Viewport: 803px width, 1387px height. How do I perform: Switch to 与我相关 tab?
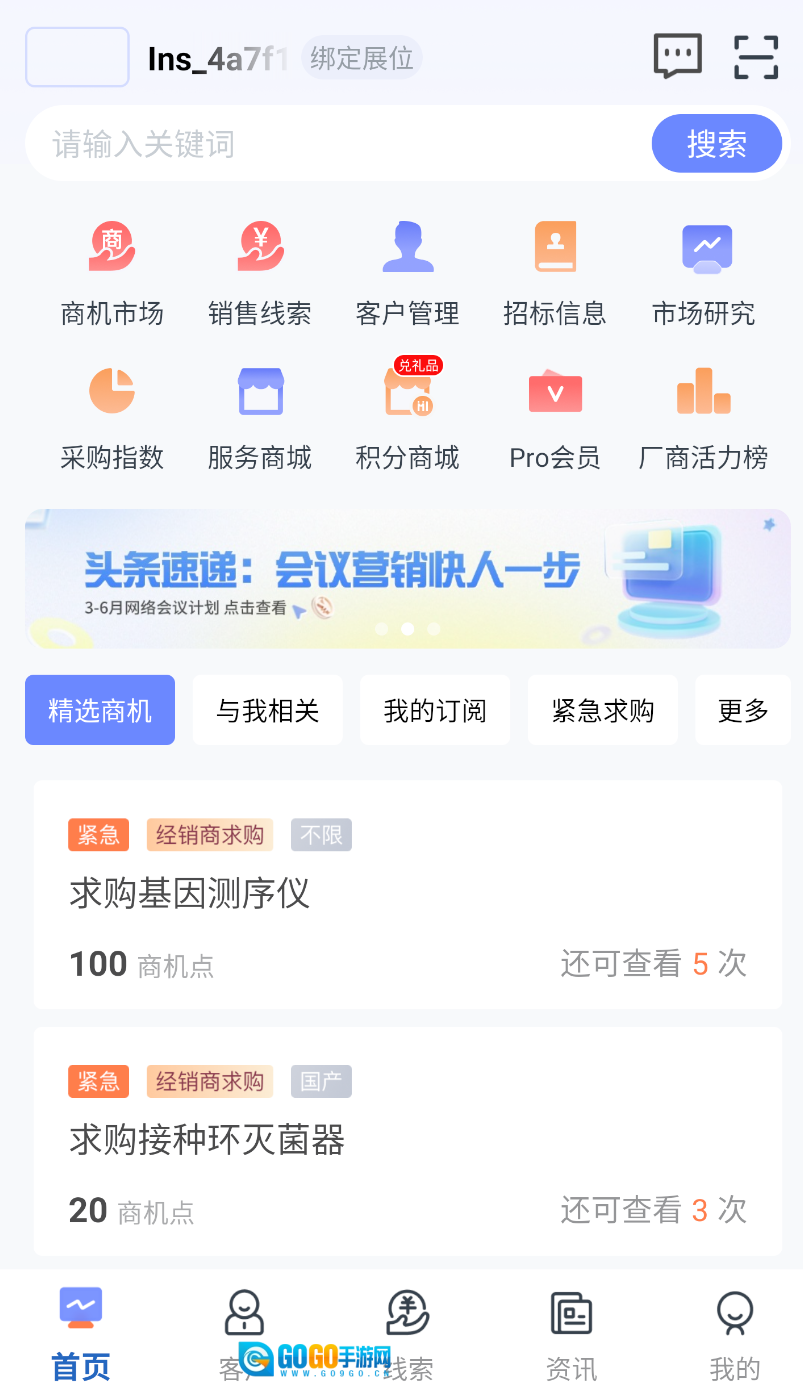267,710
